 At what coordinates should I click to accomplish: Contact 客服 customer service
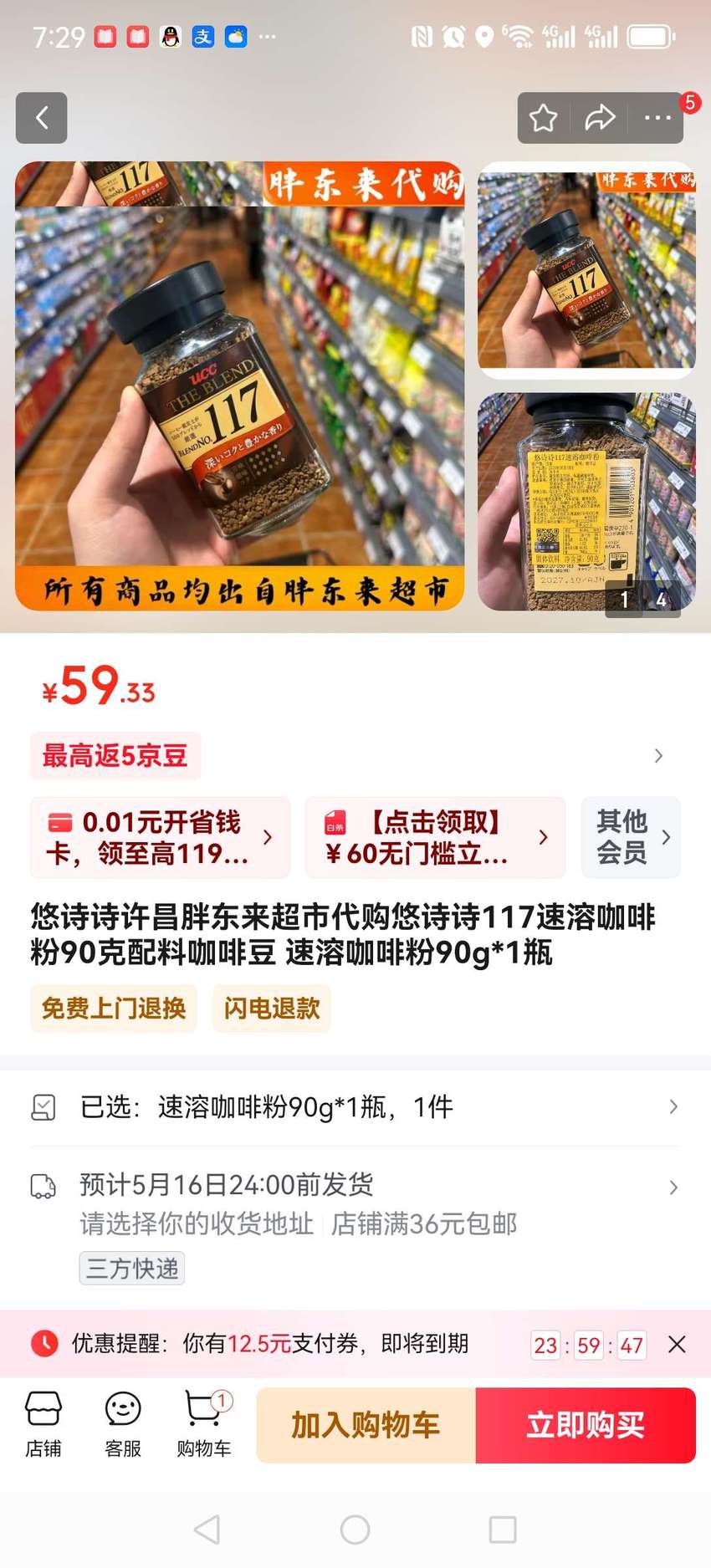coord(123,1425)
